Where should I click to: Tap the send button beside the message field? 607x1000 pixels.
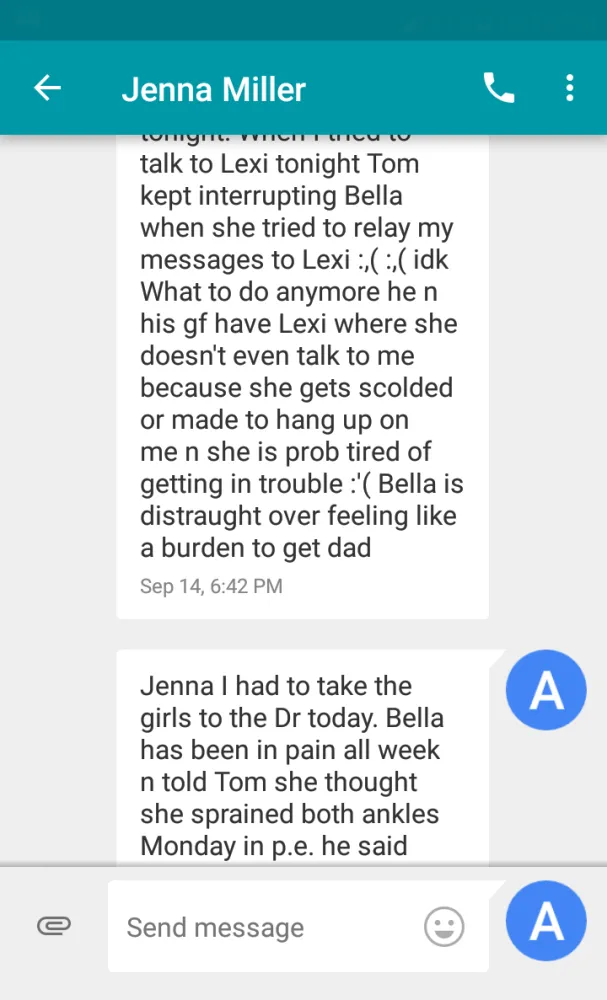click(545, 921)
